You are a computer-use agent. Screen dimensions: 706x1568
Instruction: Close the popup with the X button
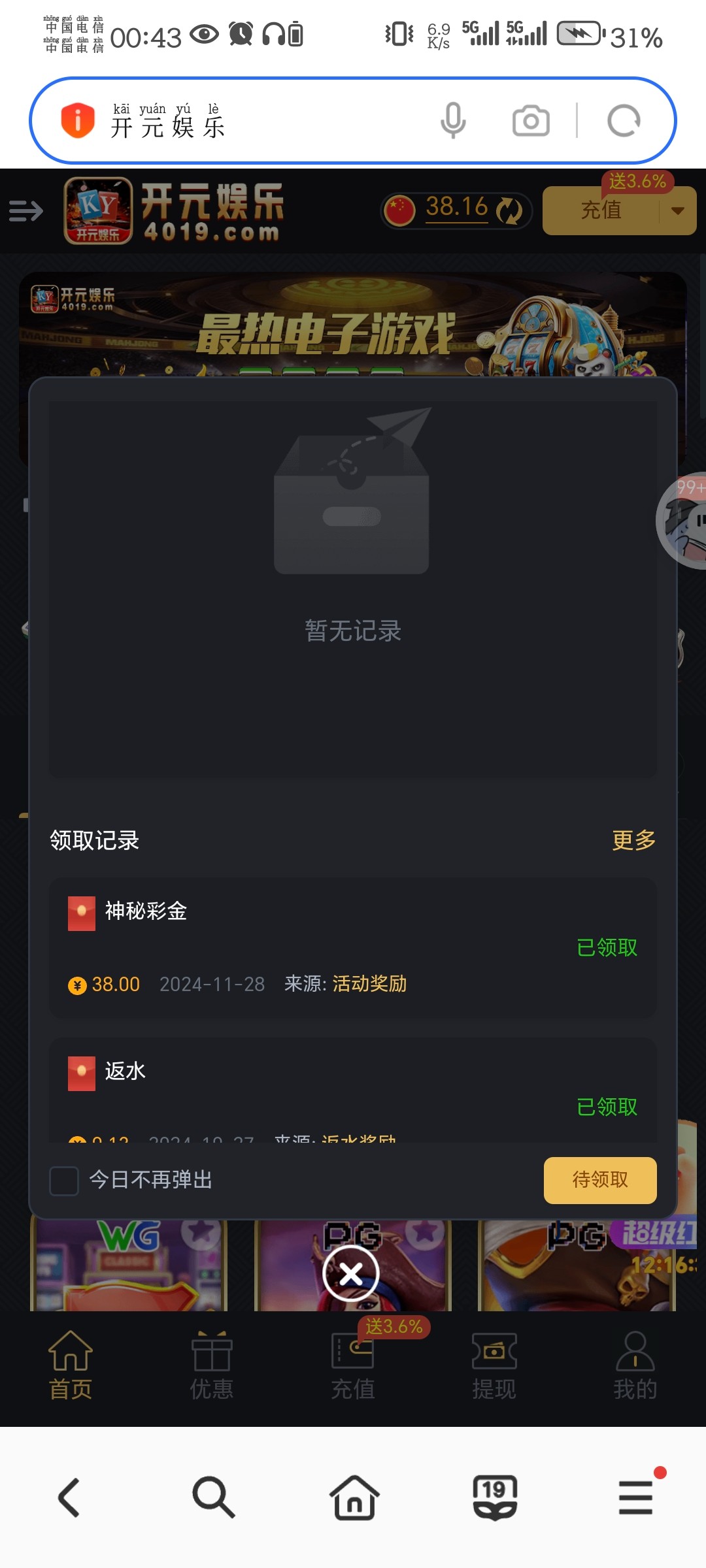pyautogui.click(x=351, y=1273)
